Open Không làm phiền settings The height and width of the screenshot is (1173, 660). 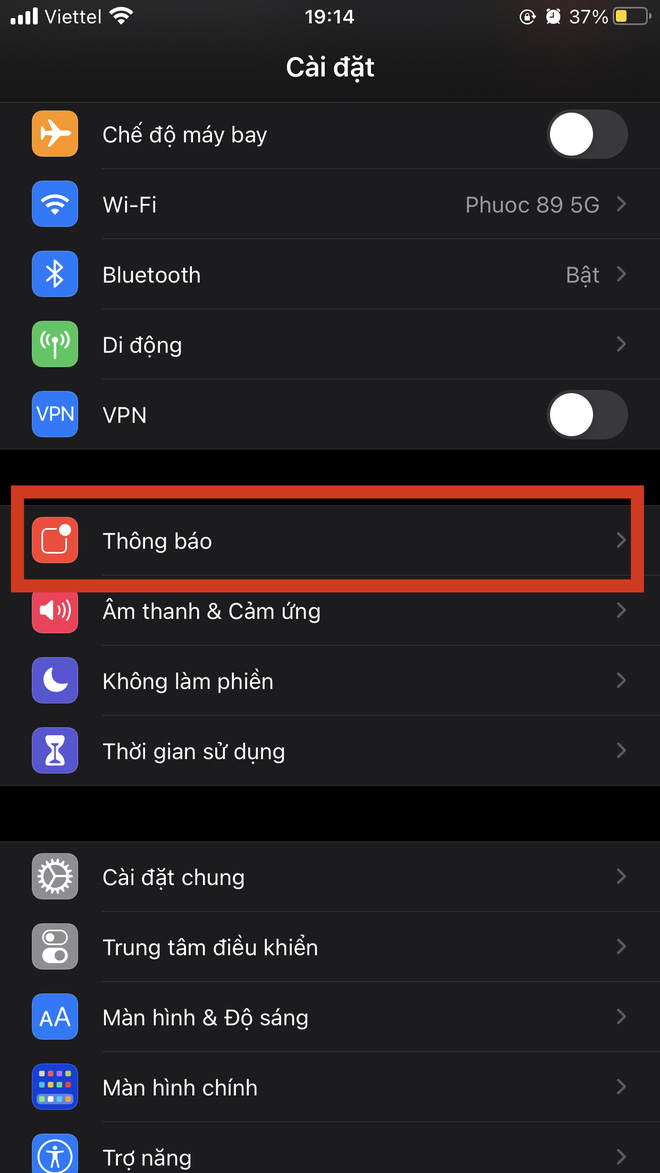pyautogui.click(x=330, y=681)
